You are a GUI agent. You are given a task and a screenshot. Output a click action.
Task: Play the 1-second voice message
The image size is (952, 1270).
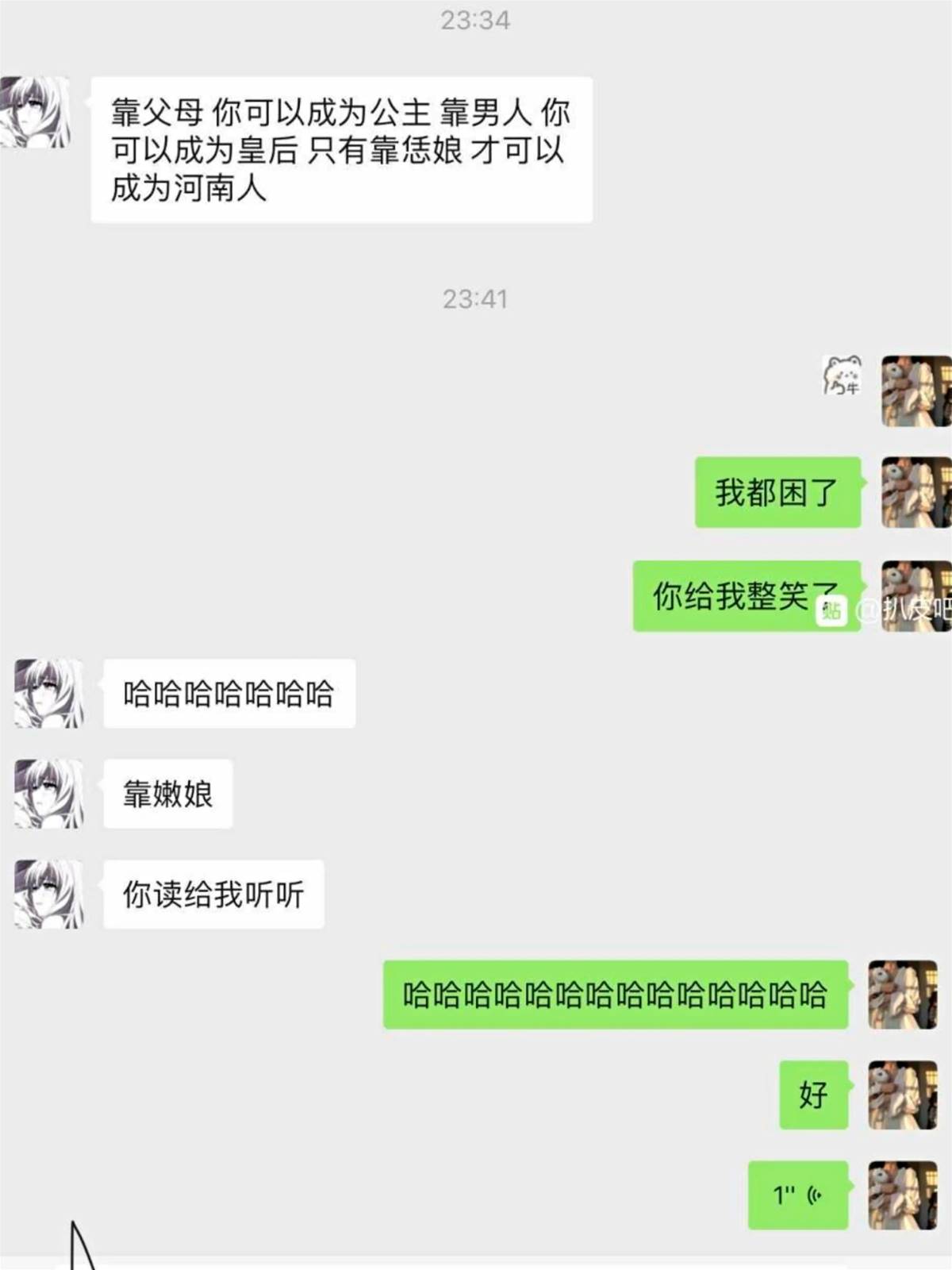797,1195
